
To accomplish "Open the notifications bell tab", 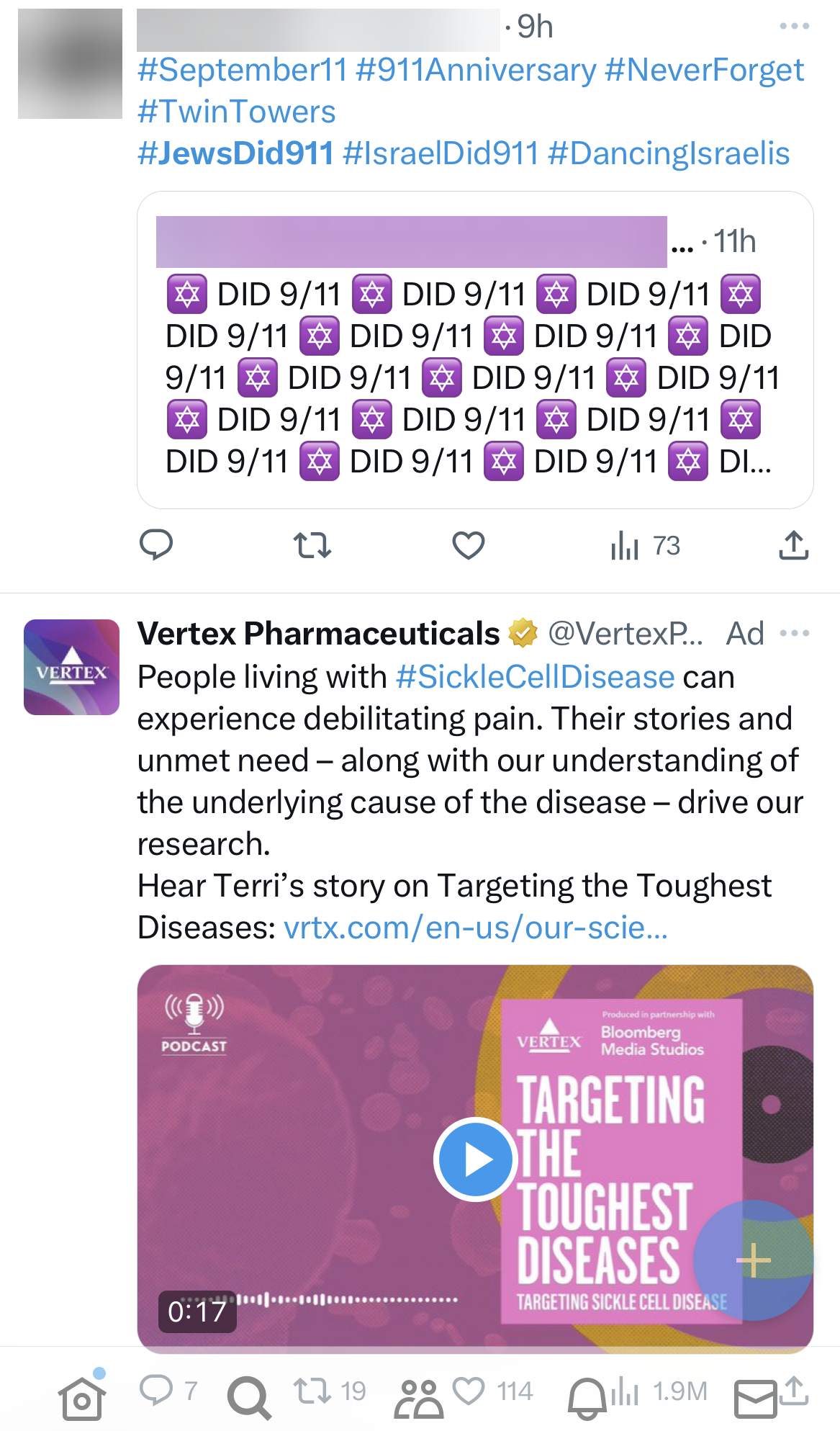I will (586, 1399).
